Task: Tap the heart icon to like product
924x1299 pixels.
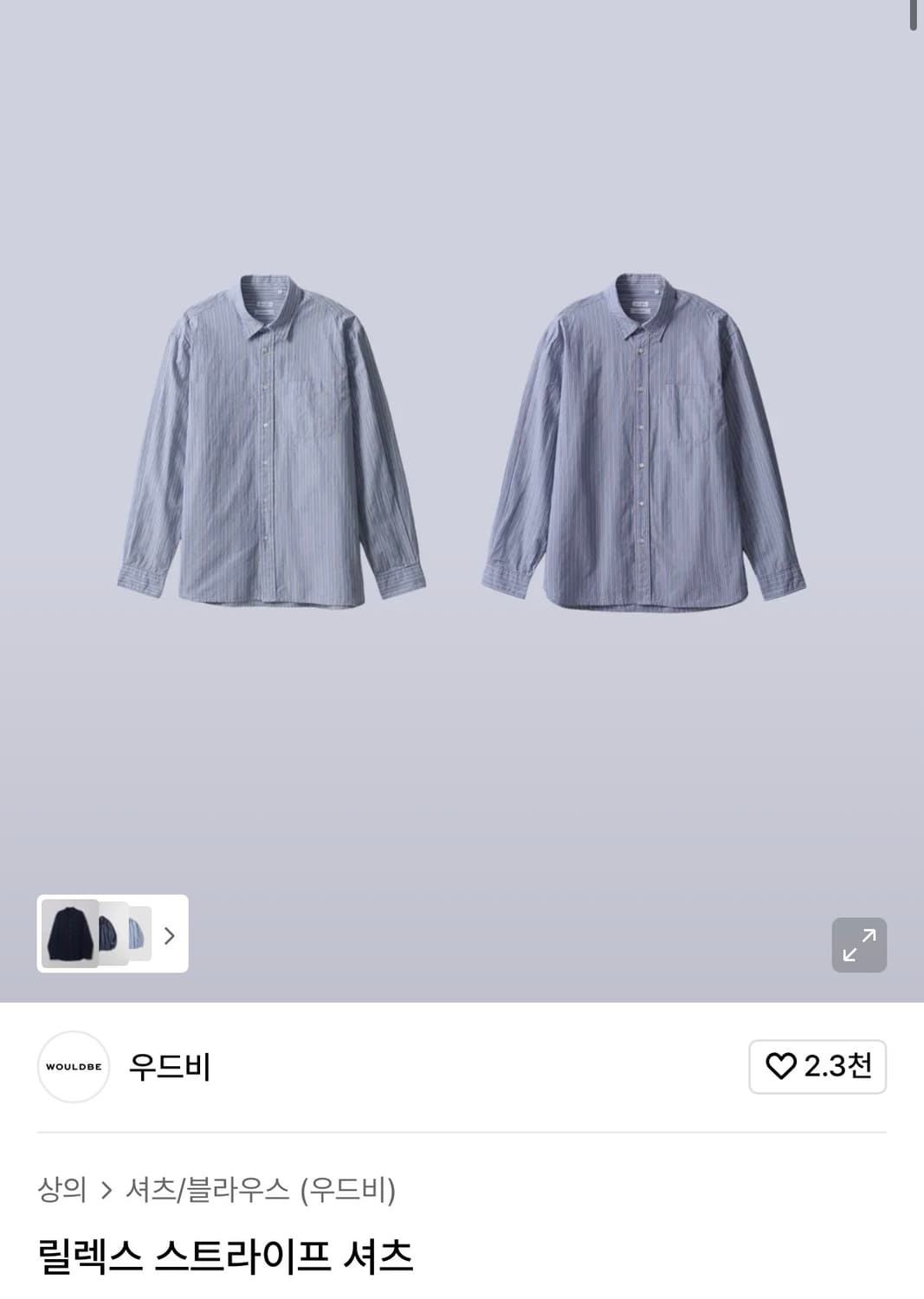Action: point(780,1068)
